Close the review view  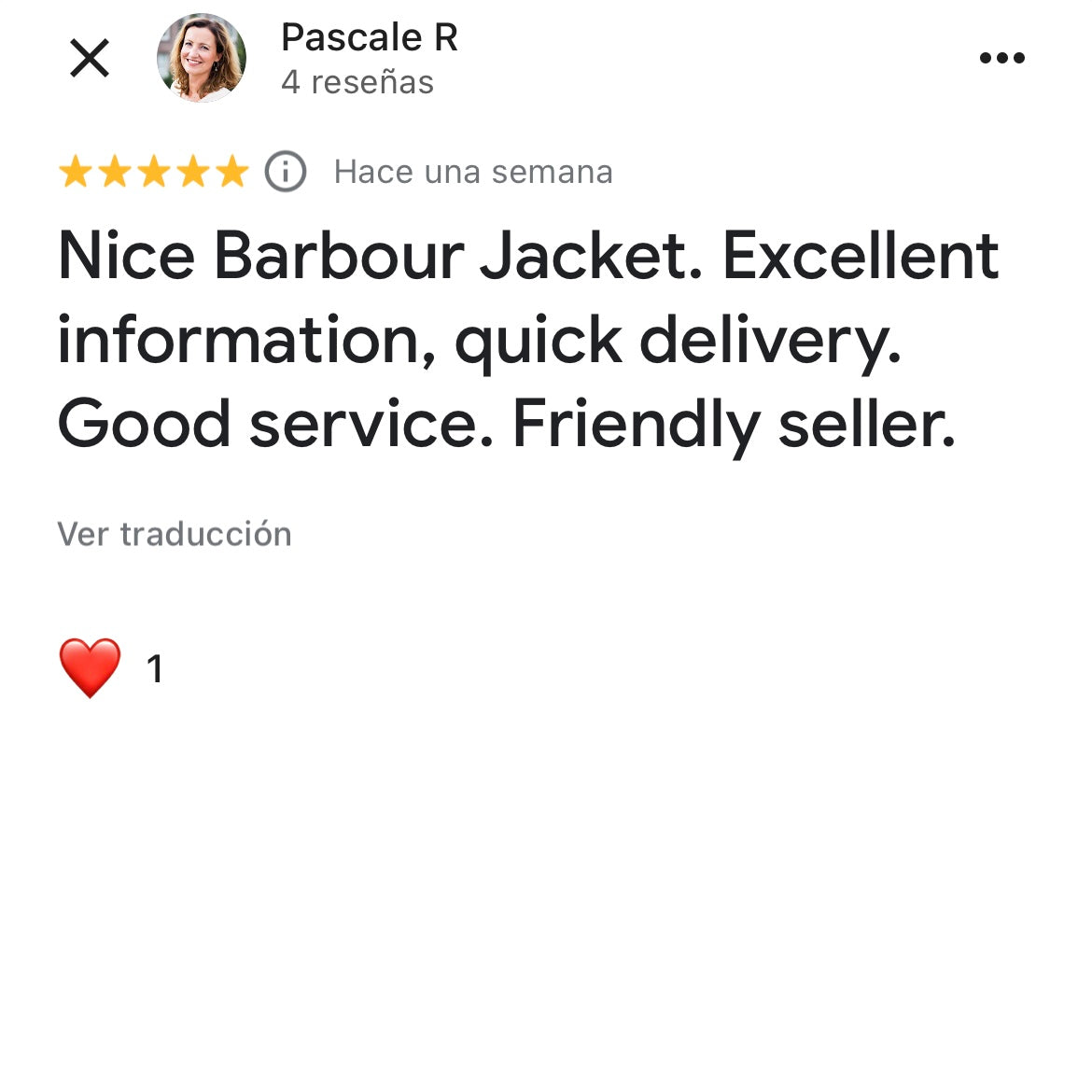pyautogui.click(x=90, y=59)
